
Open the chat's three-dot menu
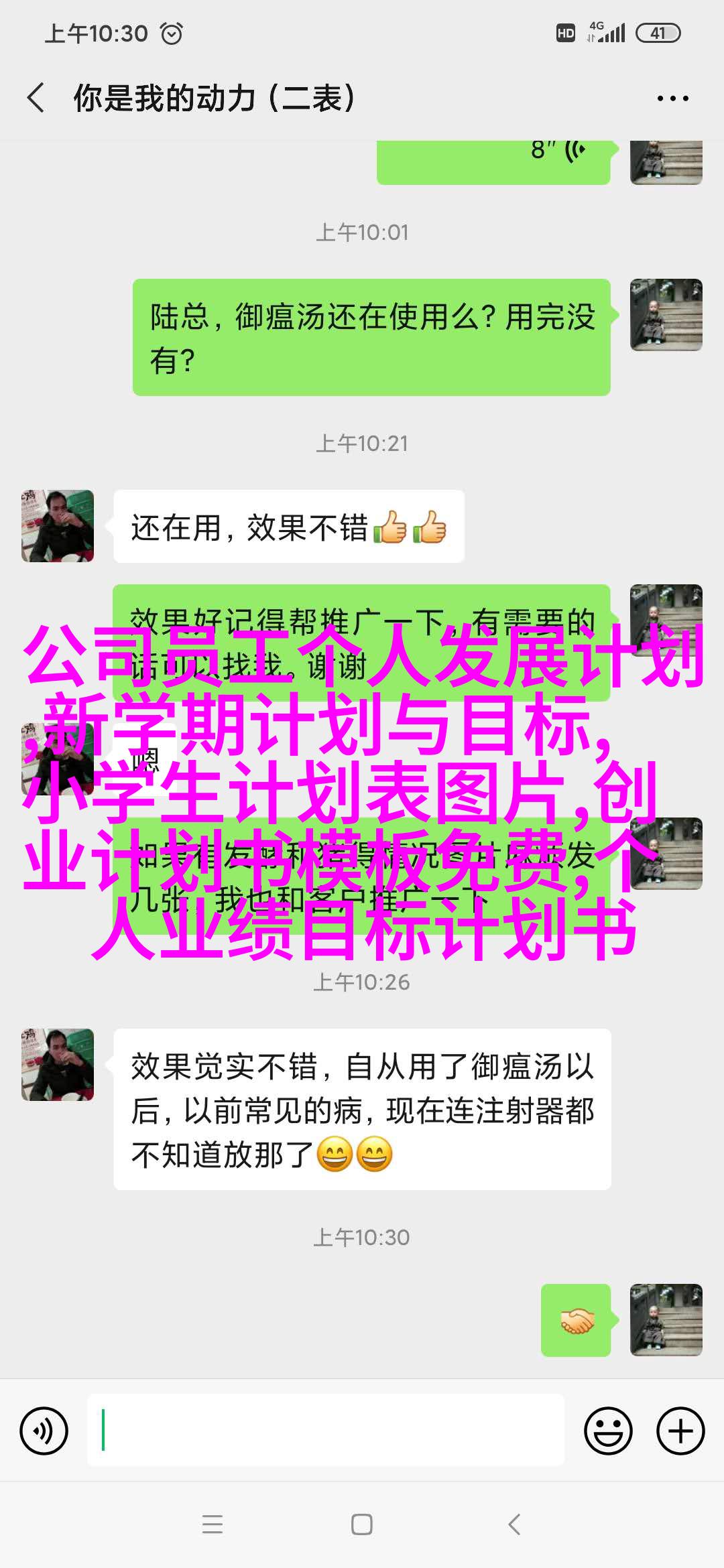[672, 99]
